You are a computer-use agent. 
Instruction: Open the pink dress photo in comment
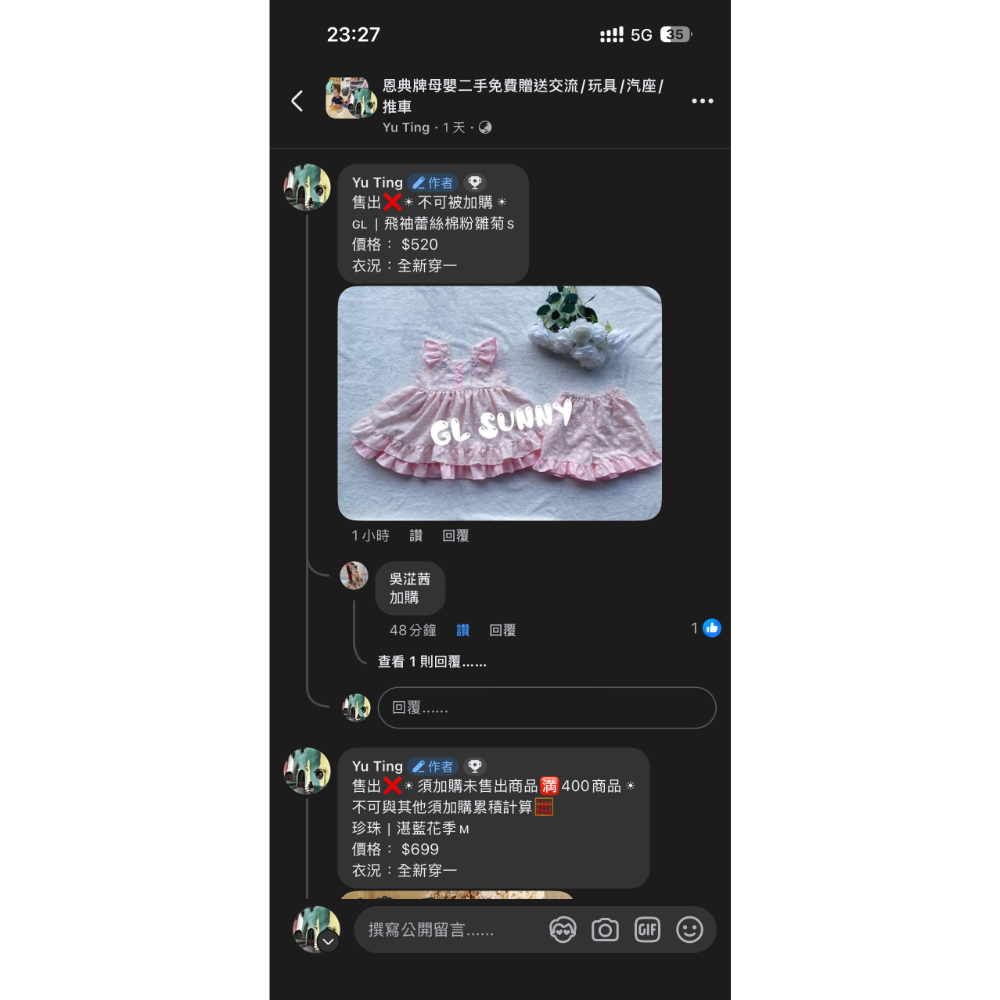(x=499, y=403)
